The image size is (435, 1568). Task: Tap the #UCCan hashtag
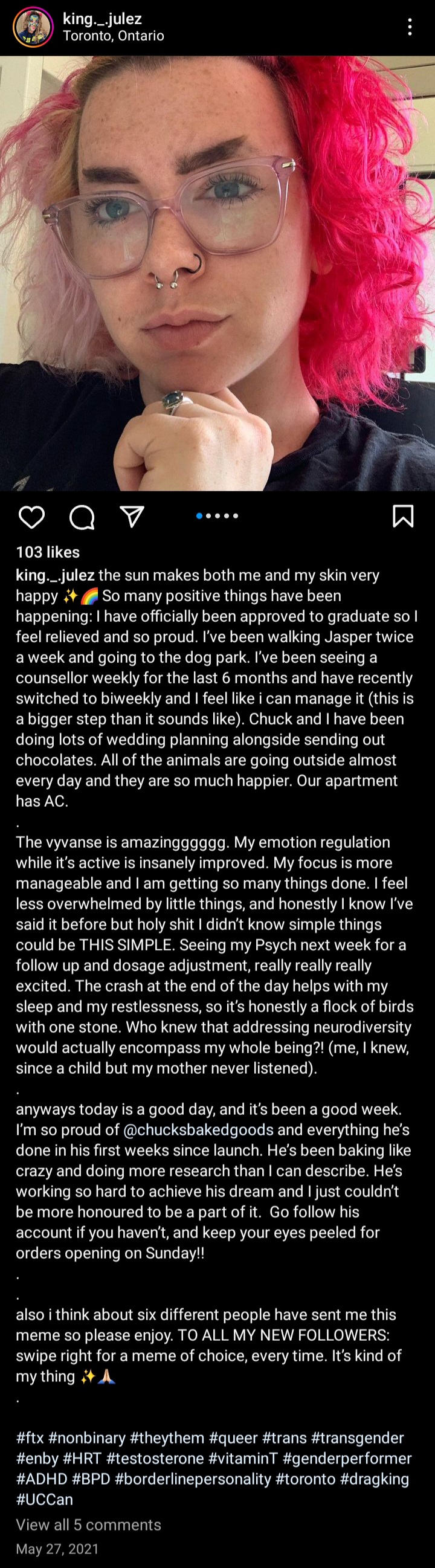click(x=45, y=1499)
